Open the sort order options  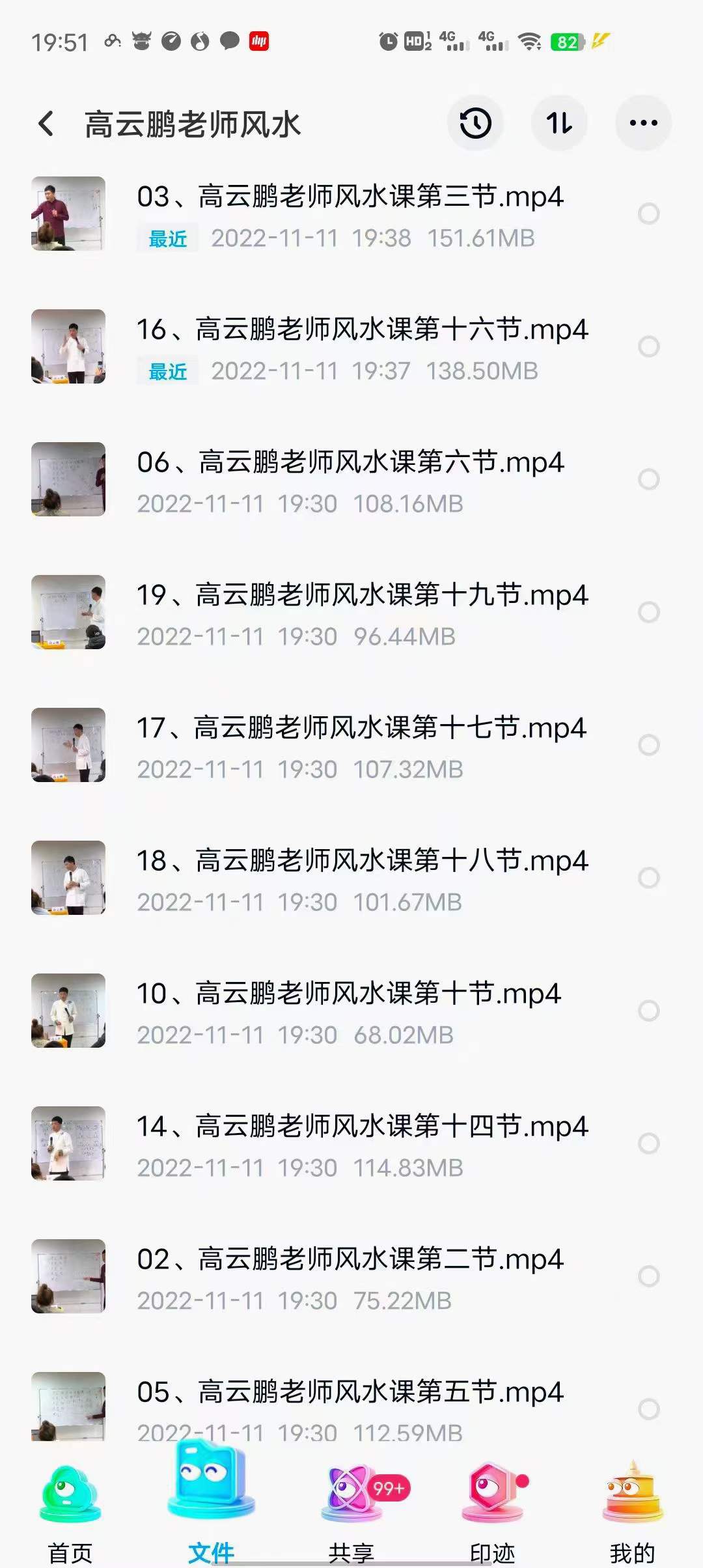(559, 124)
